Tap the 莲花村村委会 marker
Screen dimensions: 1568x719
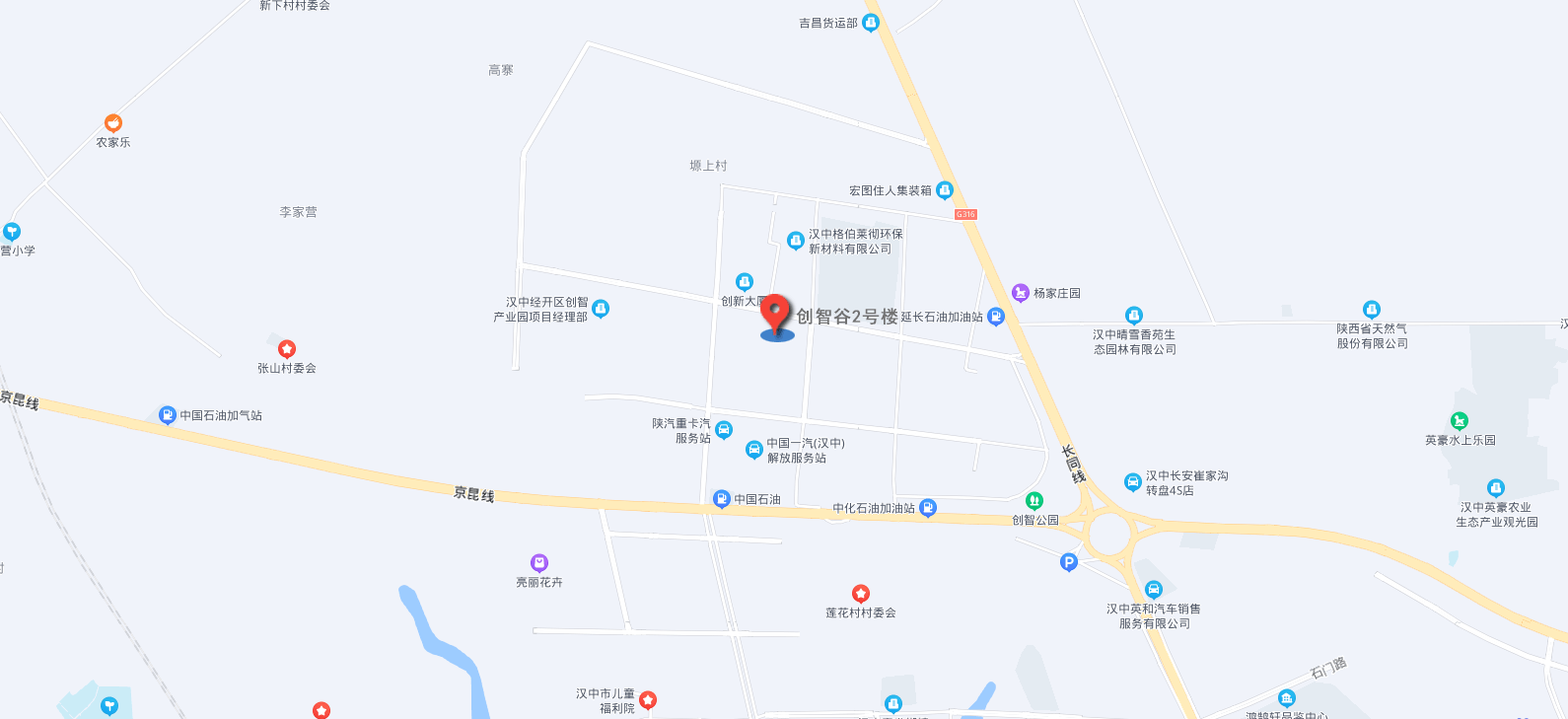tap(861, 594)
